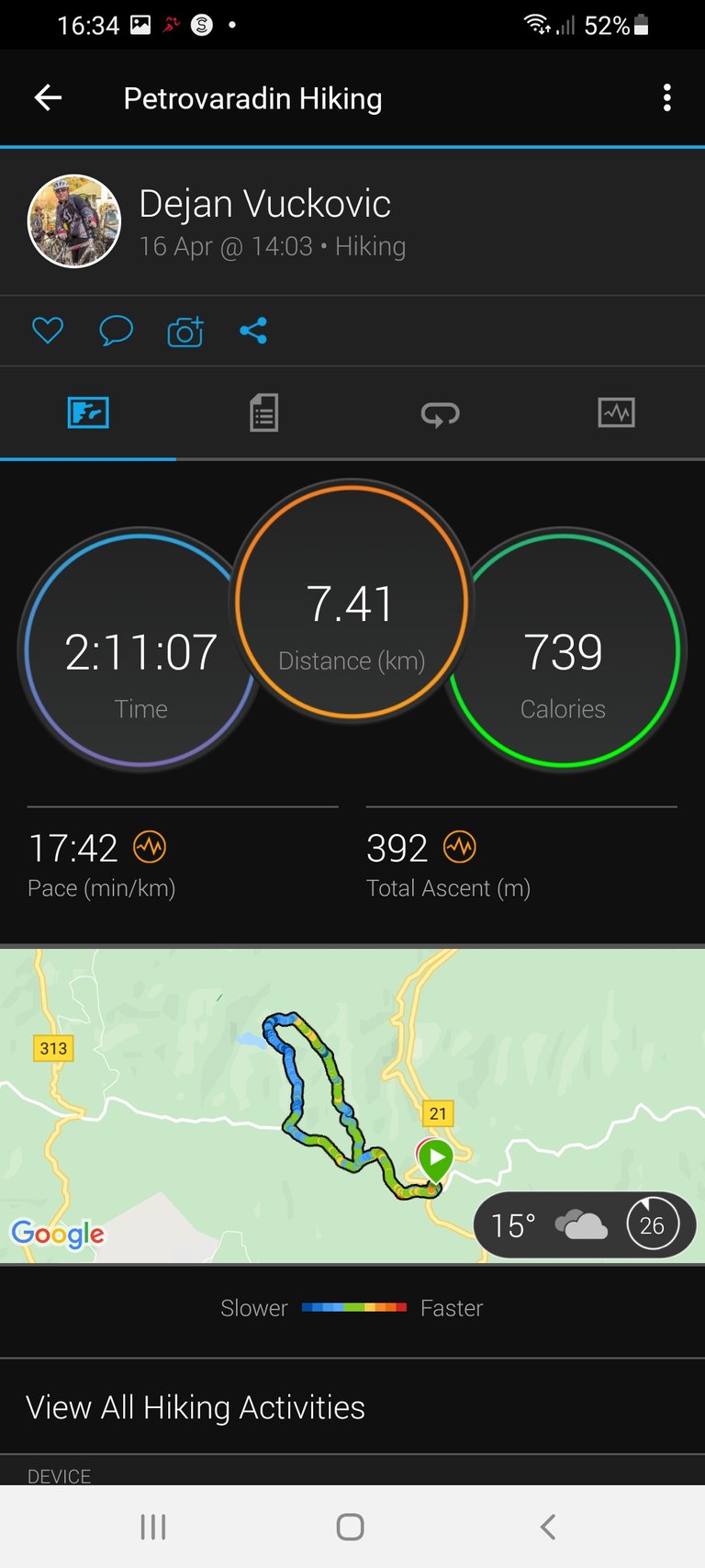705x1568 pixels.
Task: Open recent apps from navigation bar
Action: (x=153, y=1527)
